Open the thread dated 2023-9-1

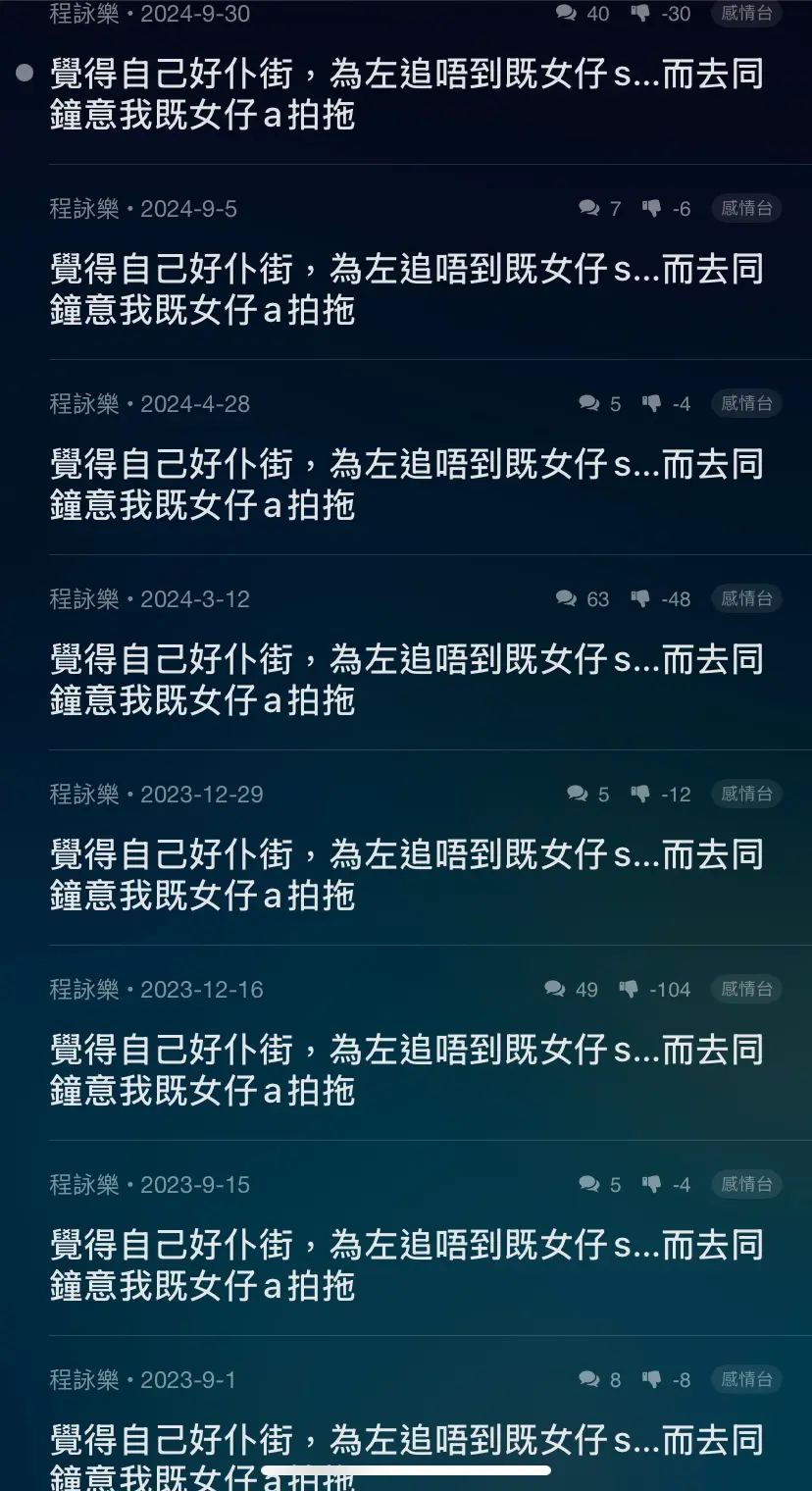click(x=406, y=1414)
